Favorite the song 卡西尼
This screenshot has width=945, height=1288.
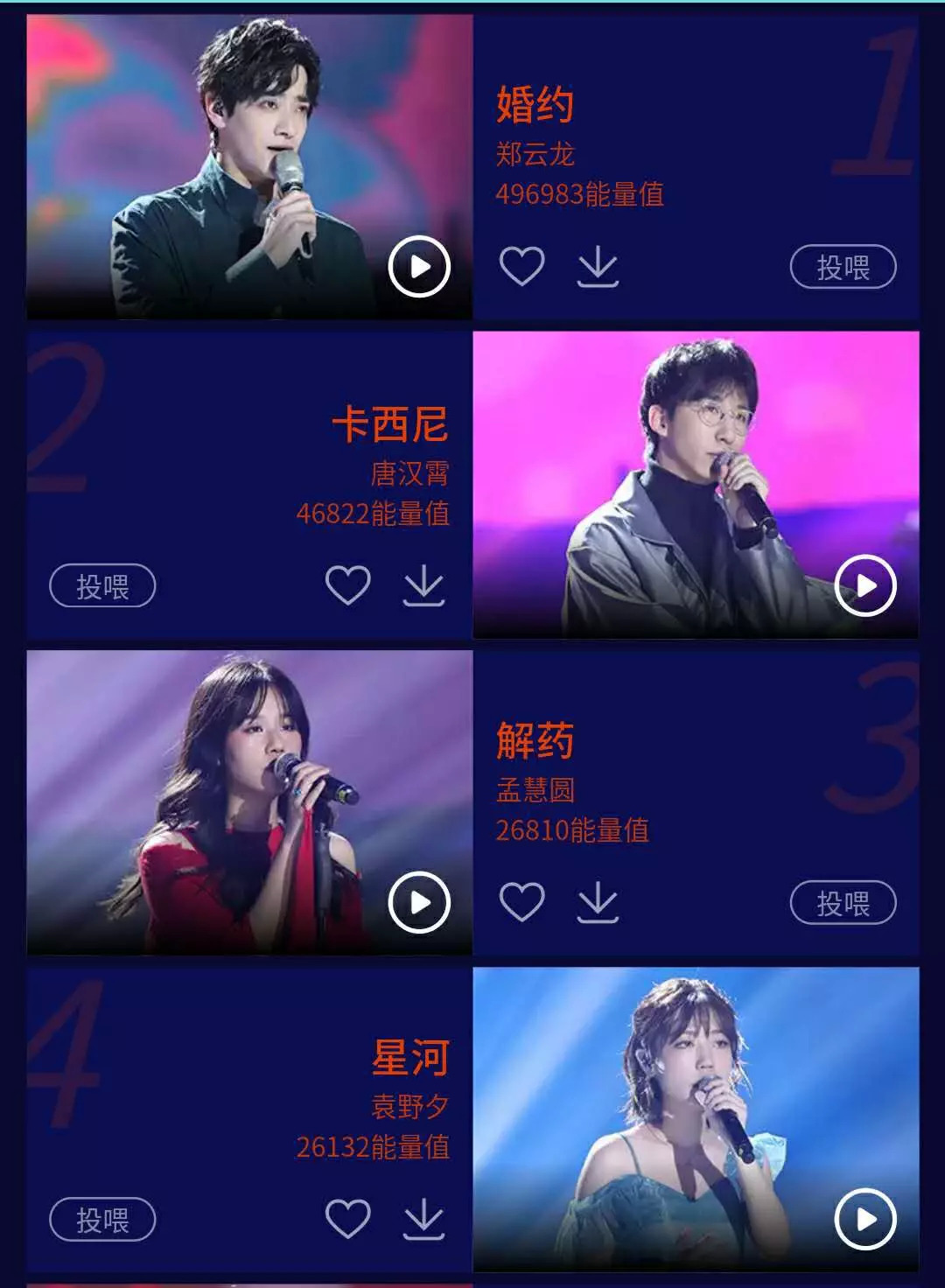coord(348,585)
